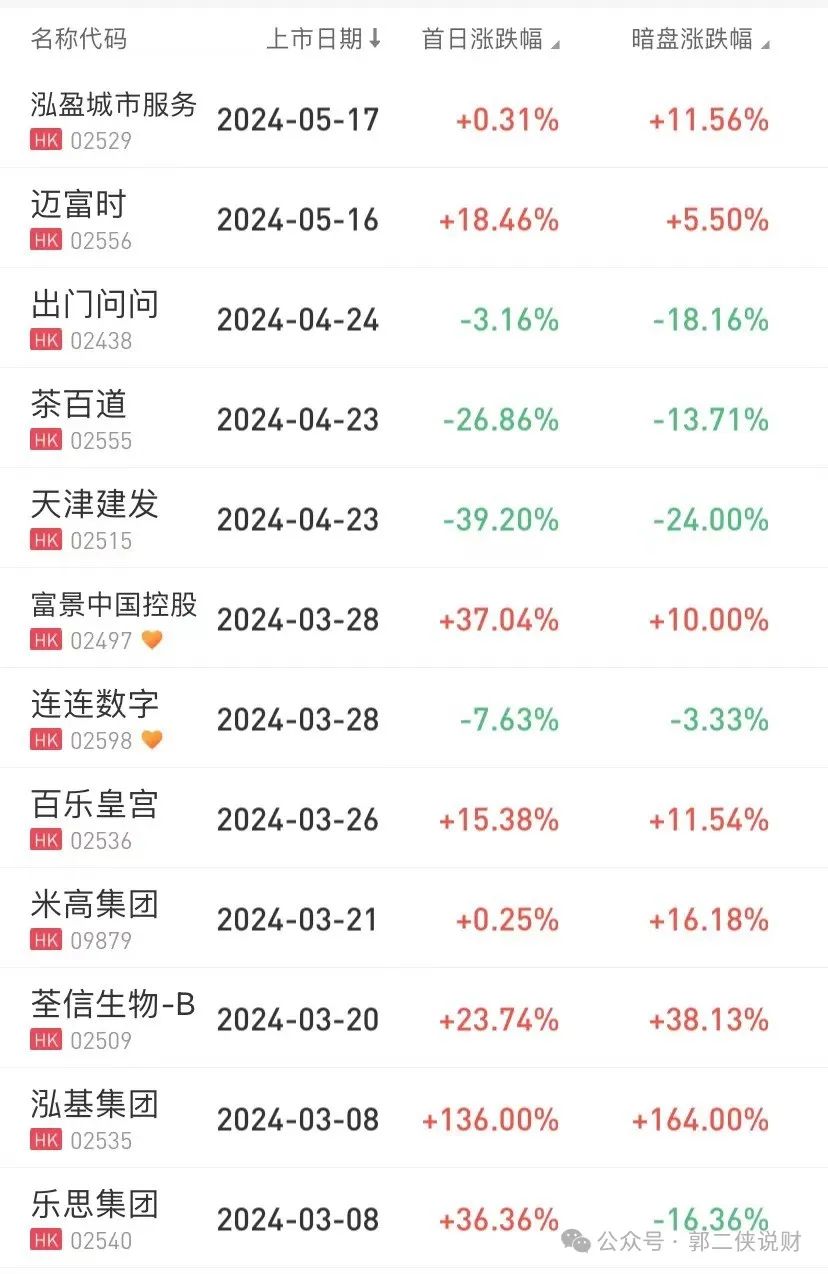
Task: Open 泓盈城市服务 stock details
Action: coord(114,106)
